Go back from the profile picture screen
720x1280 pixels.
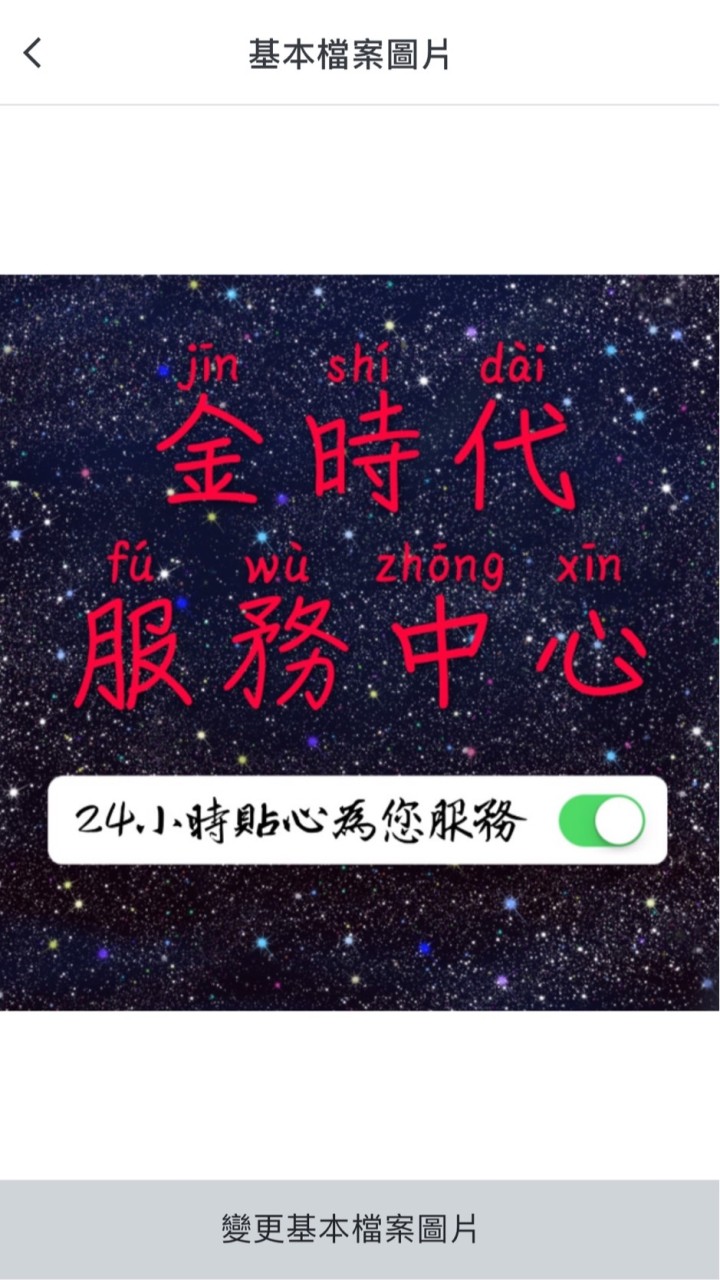(x=33, y=53)
